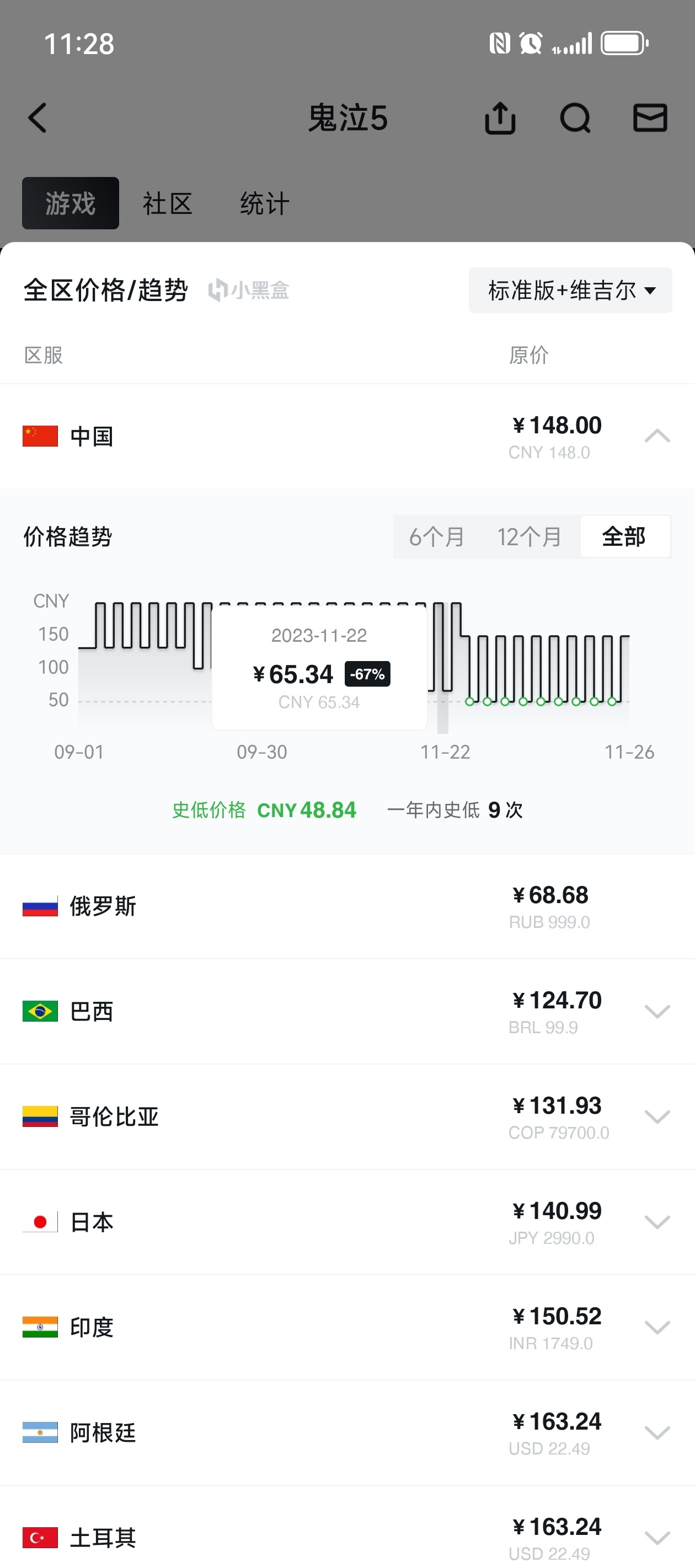Show the 12个月 price trend
The image size is (695, 1568).
click(x=529, y=537)
